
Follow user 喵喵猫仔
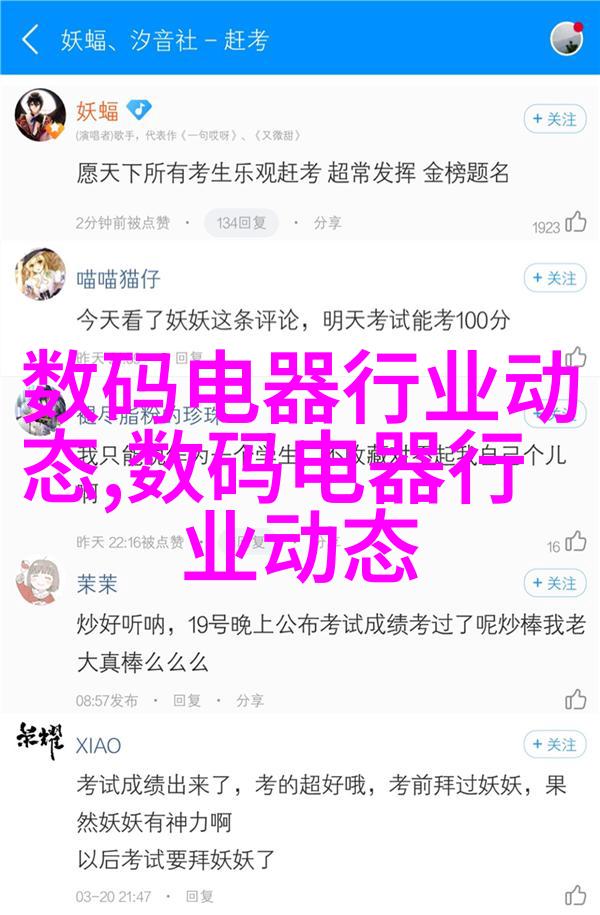[554, 278]
